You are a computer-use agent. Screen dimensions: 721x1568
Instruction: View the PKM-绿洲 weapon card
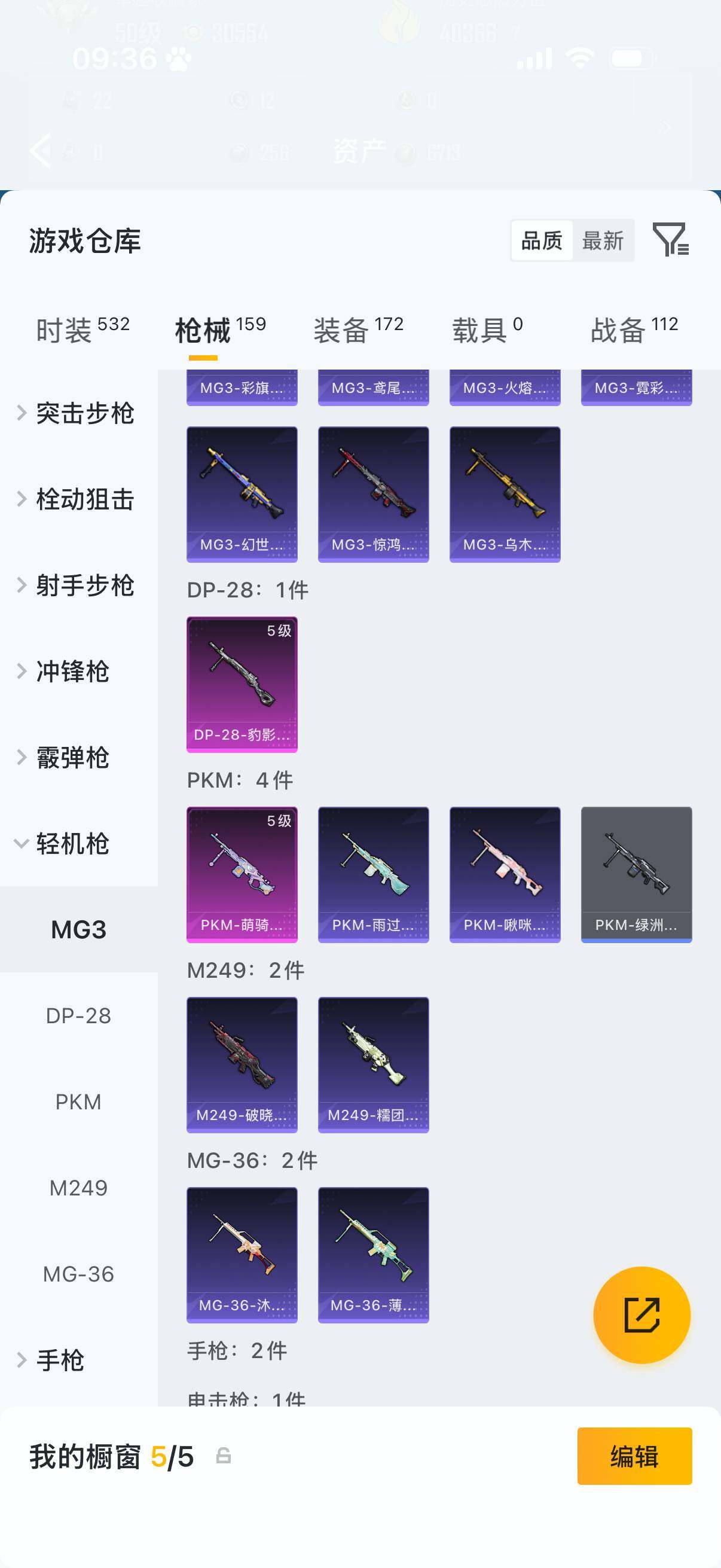point(636,874)
